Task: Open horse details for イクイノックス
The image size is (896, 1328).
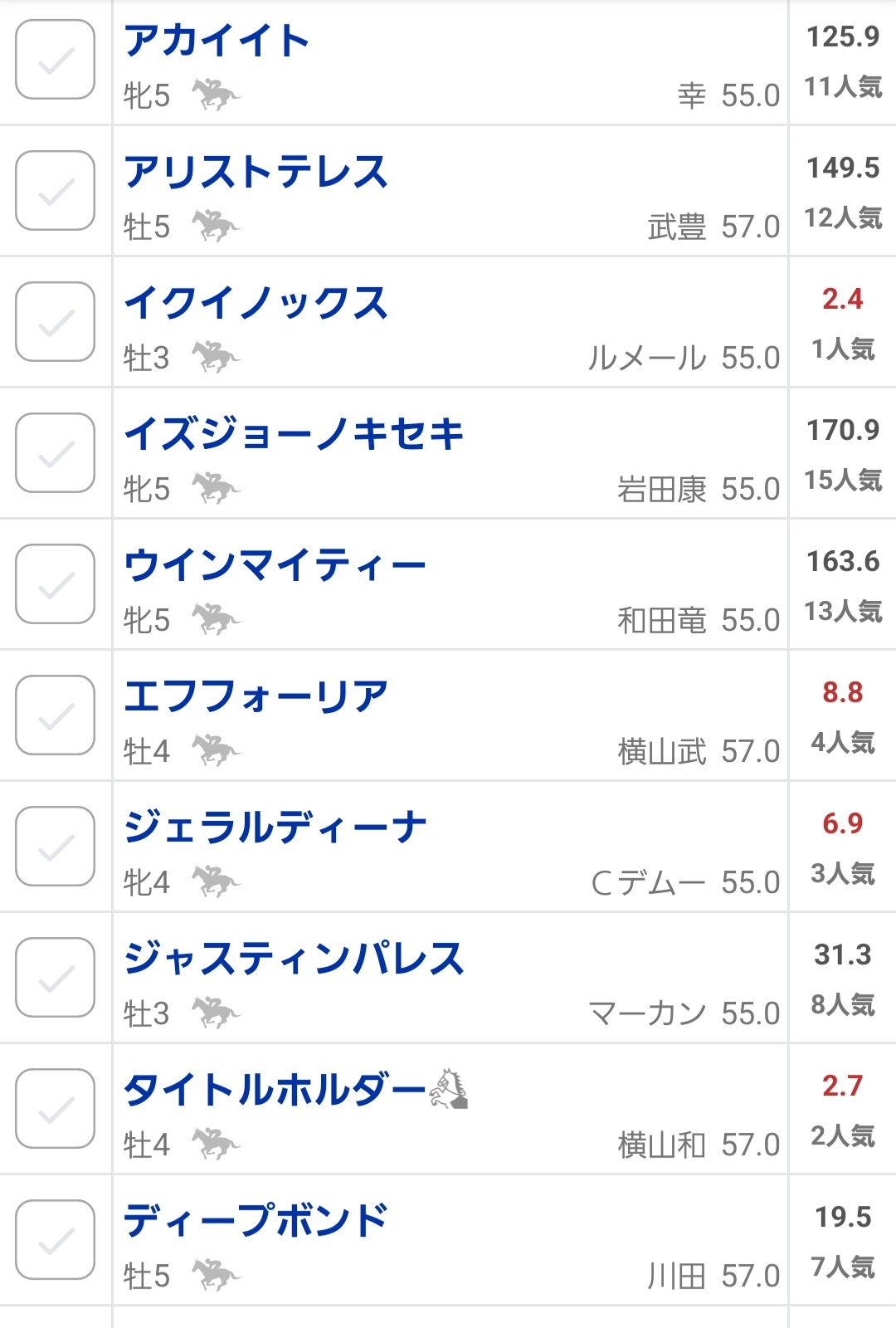Action: coord(256,303)
